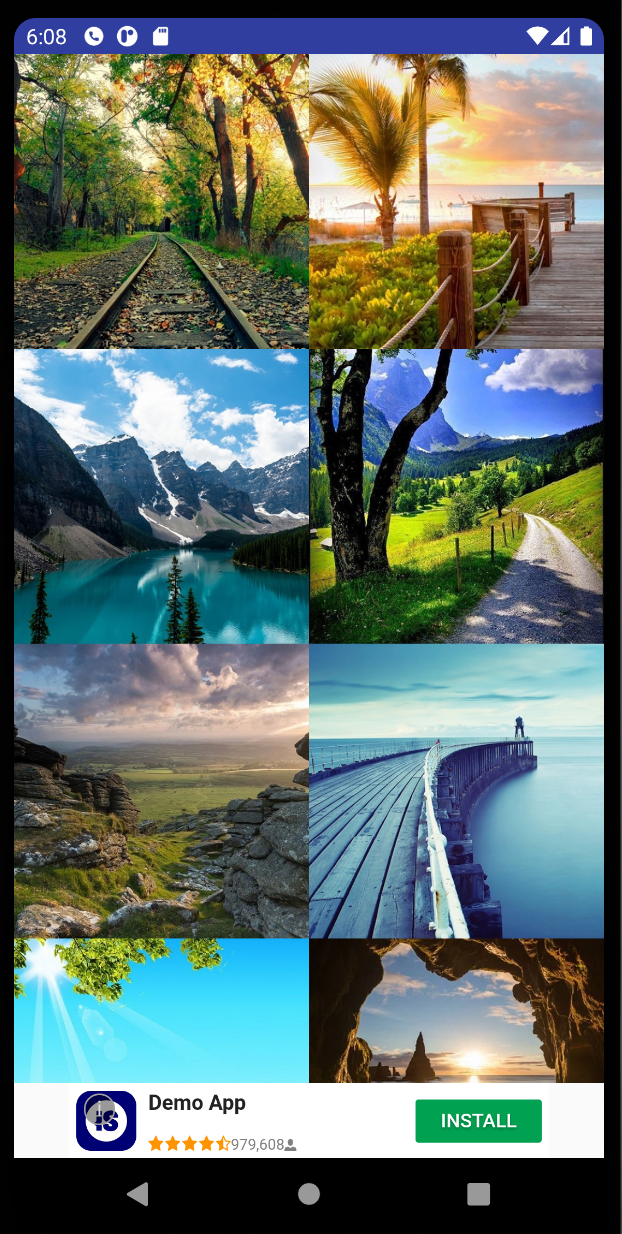Select the curved pier lighthouse wallpaper
This screenshot has width=622, height=1234.
[x=457, y=791]
